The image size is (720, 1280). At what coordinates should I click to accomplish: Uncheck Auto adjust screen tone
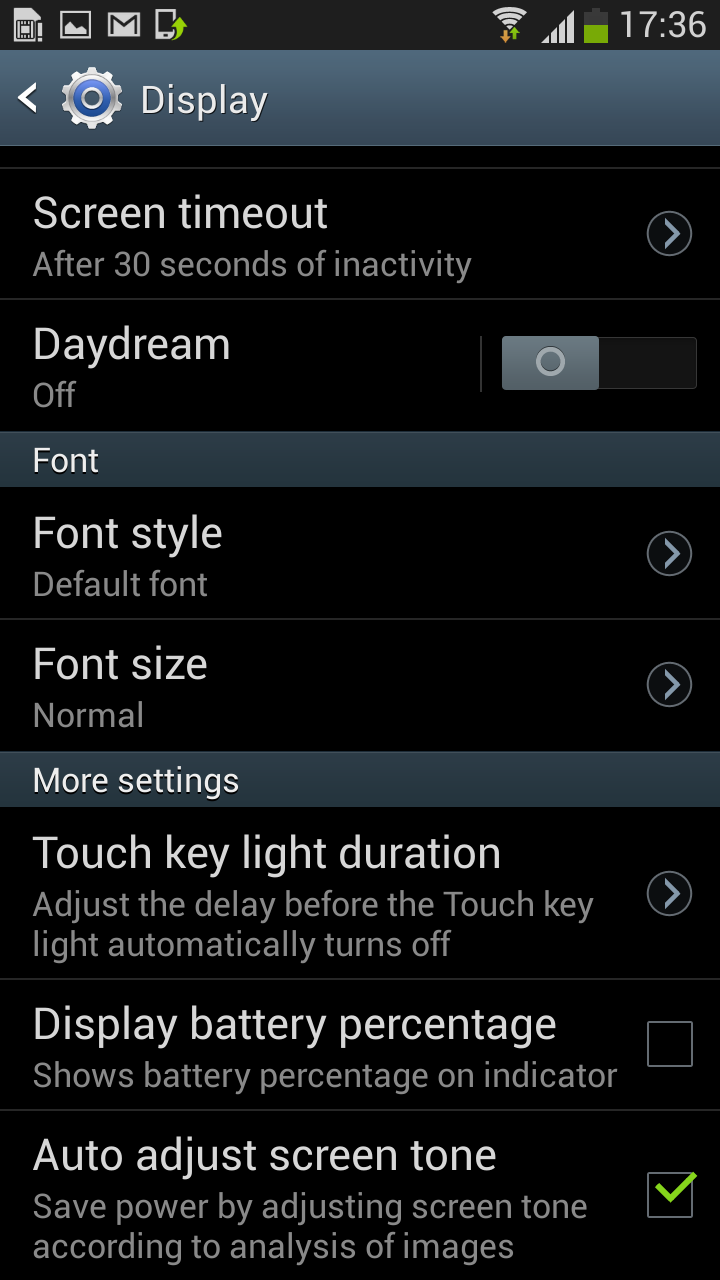tap(669, 1194)
